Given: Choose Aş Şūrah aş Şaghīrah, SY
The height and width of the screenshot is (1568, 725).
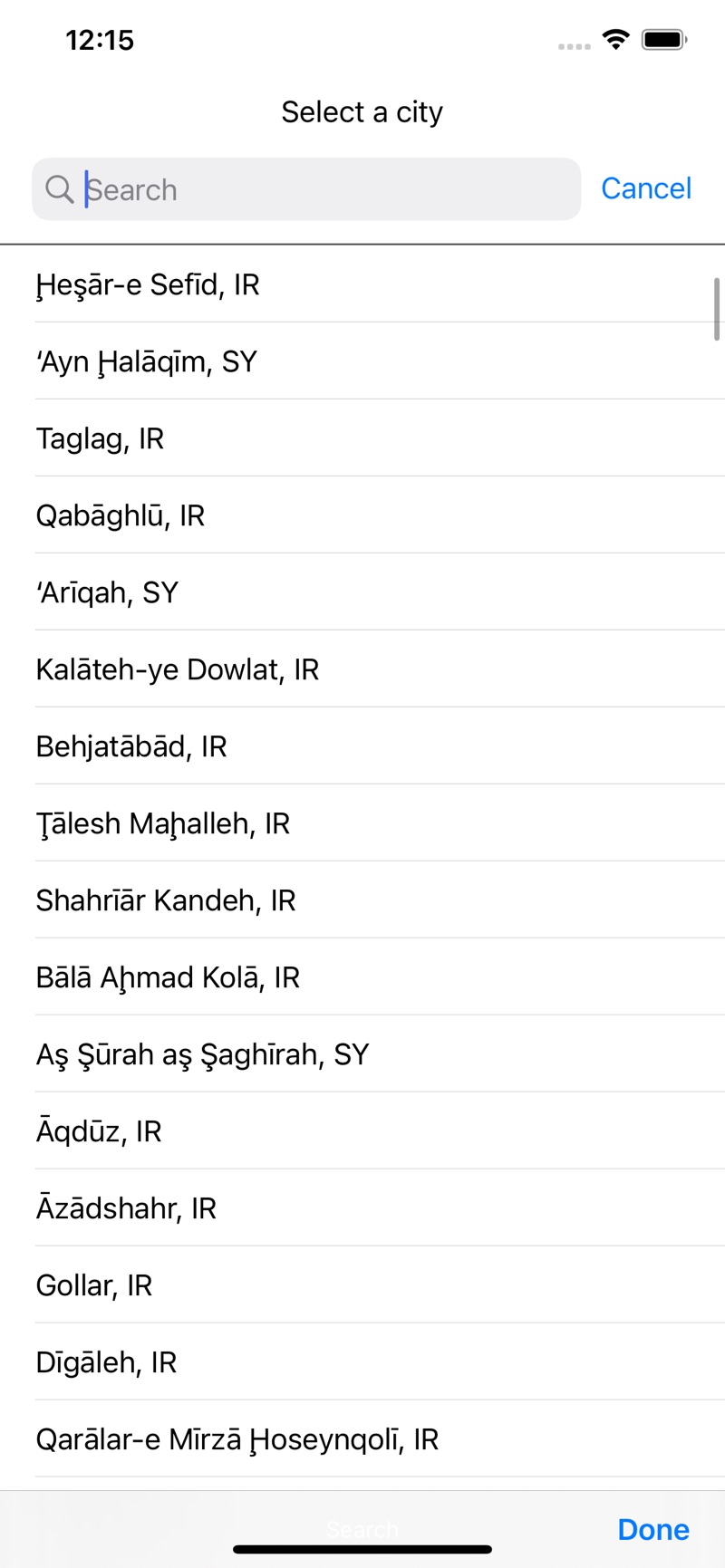Looking at the screenshot, I should pyautogui.click(x=202, y=1054).
